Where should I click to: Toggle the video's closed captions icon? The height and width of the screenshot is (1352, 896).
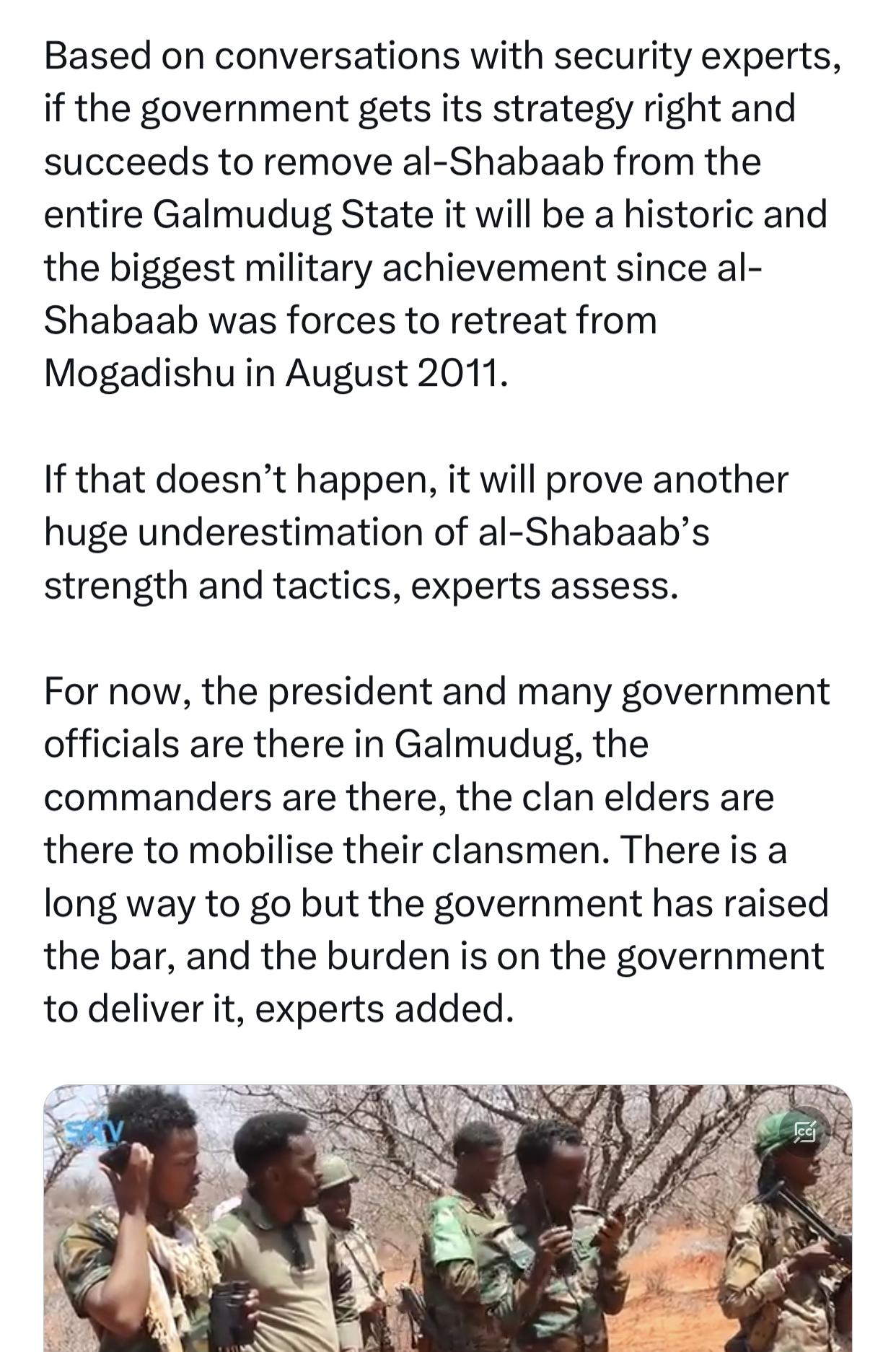tap(805, 1133)
